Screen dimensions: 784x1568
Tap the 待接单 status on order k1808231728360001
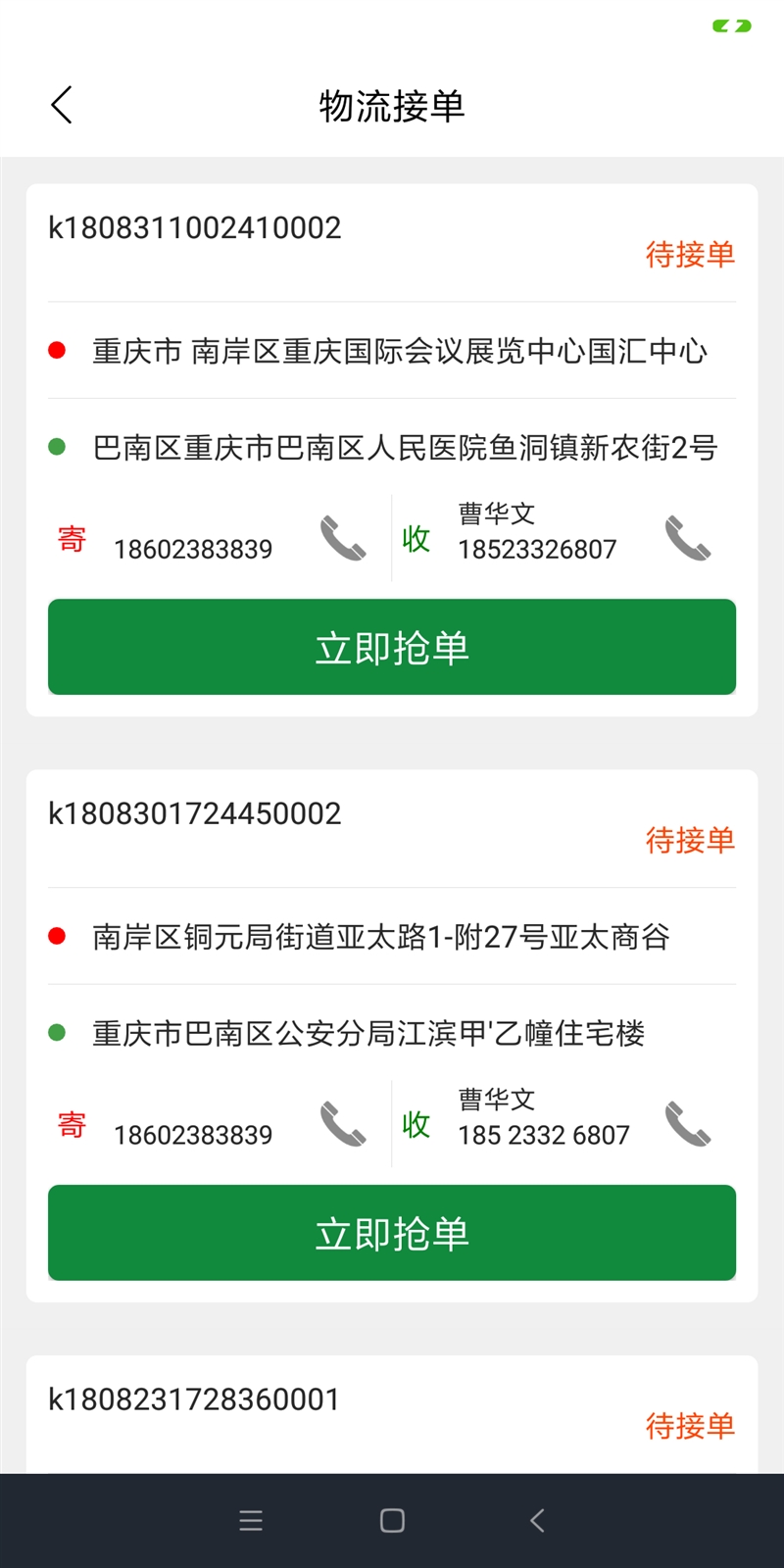coord(690,1427)
